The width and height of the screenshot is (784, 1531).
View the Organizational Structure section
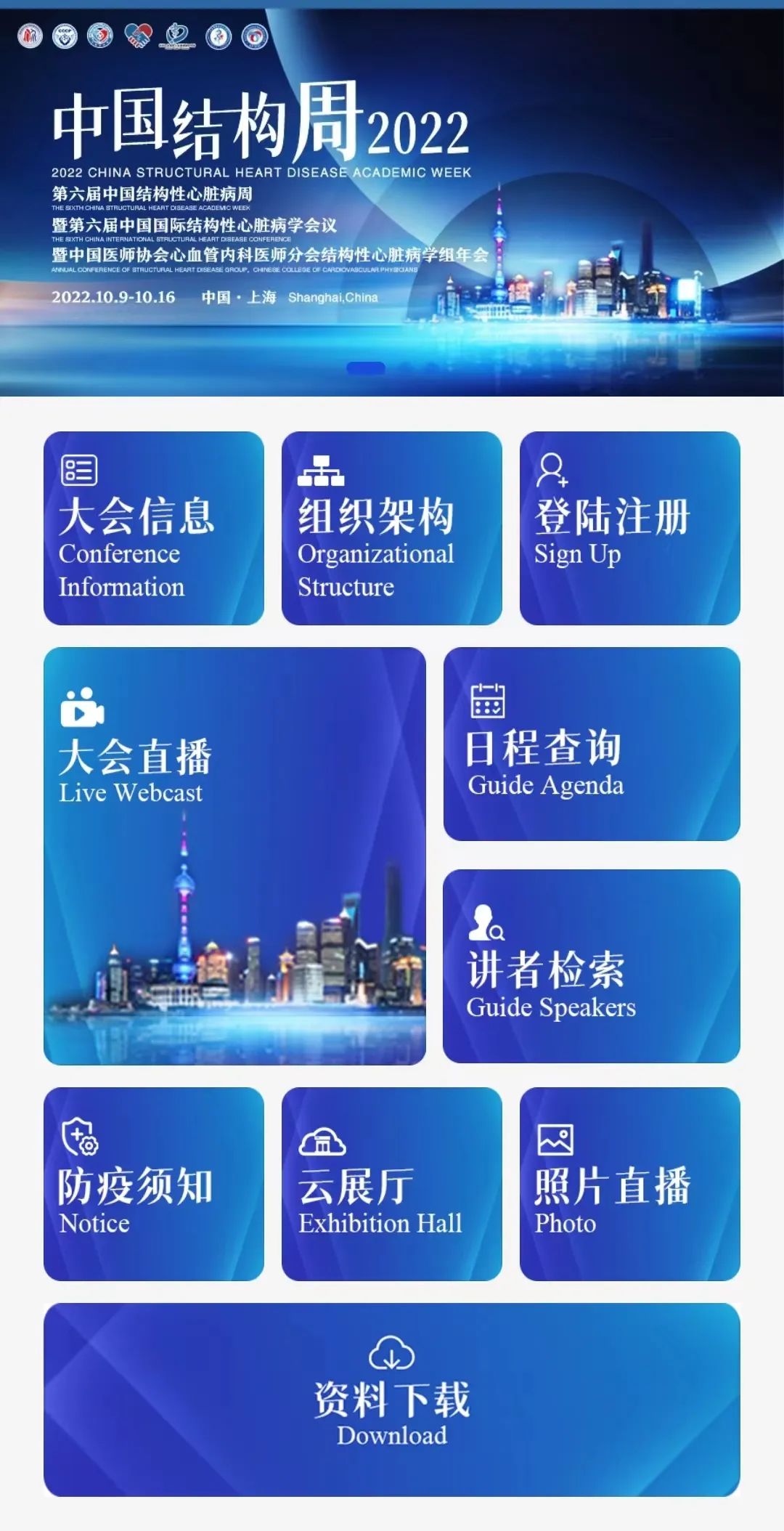391,528
